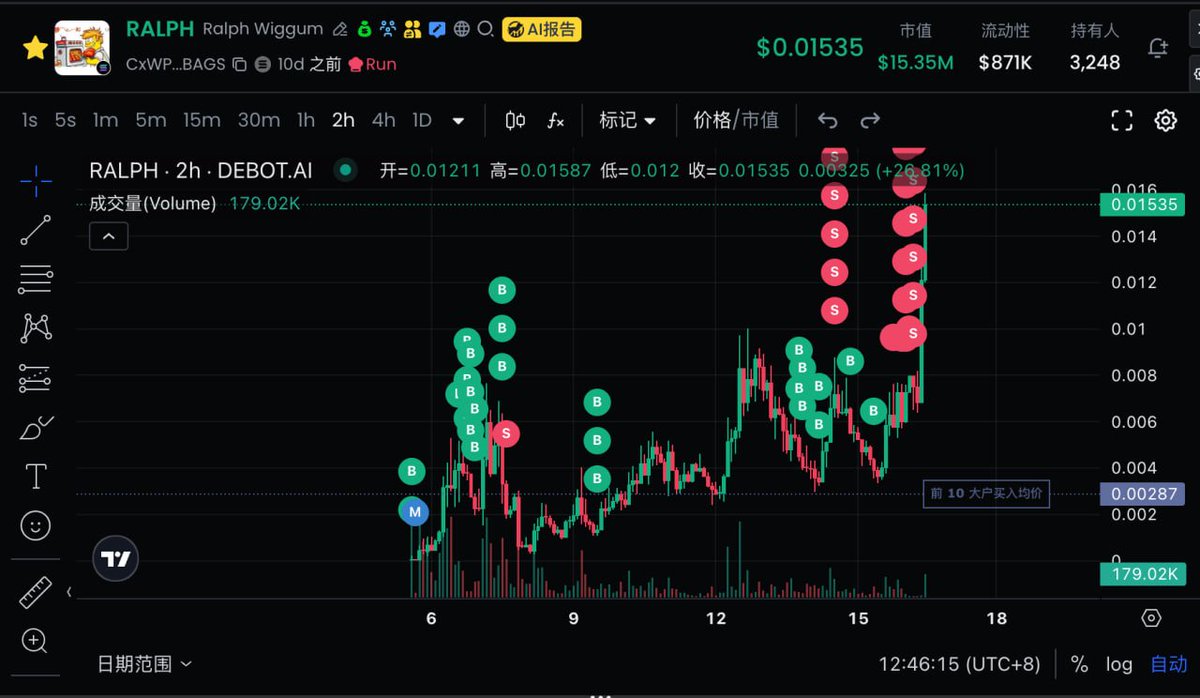The width and height of the screenshot is (1200, 698).
Task: Expand the 标记 dropdown
Action: pos(628,121)
